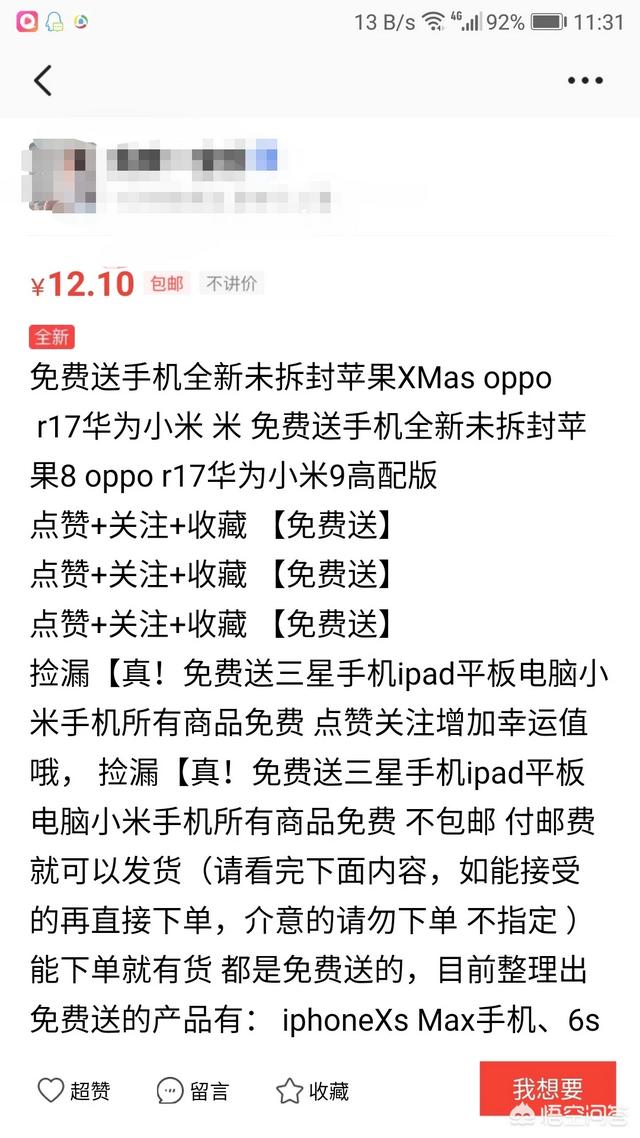The width and height of the screenshot is (640, 1138).
Task: Open the three-dot overflow menu
Action: [585, 81]
